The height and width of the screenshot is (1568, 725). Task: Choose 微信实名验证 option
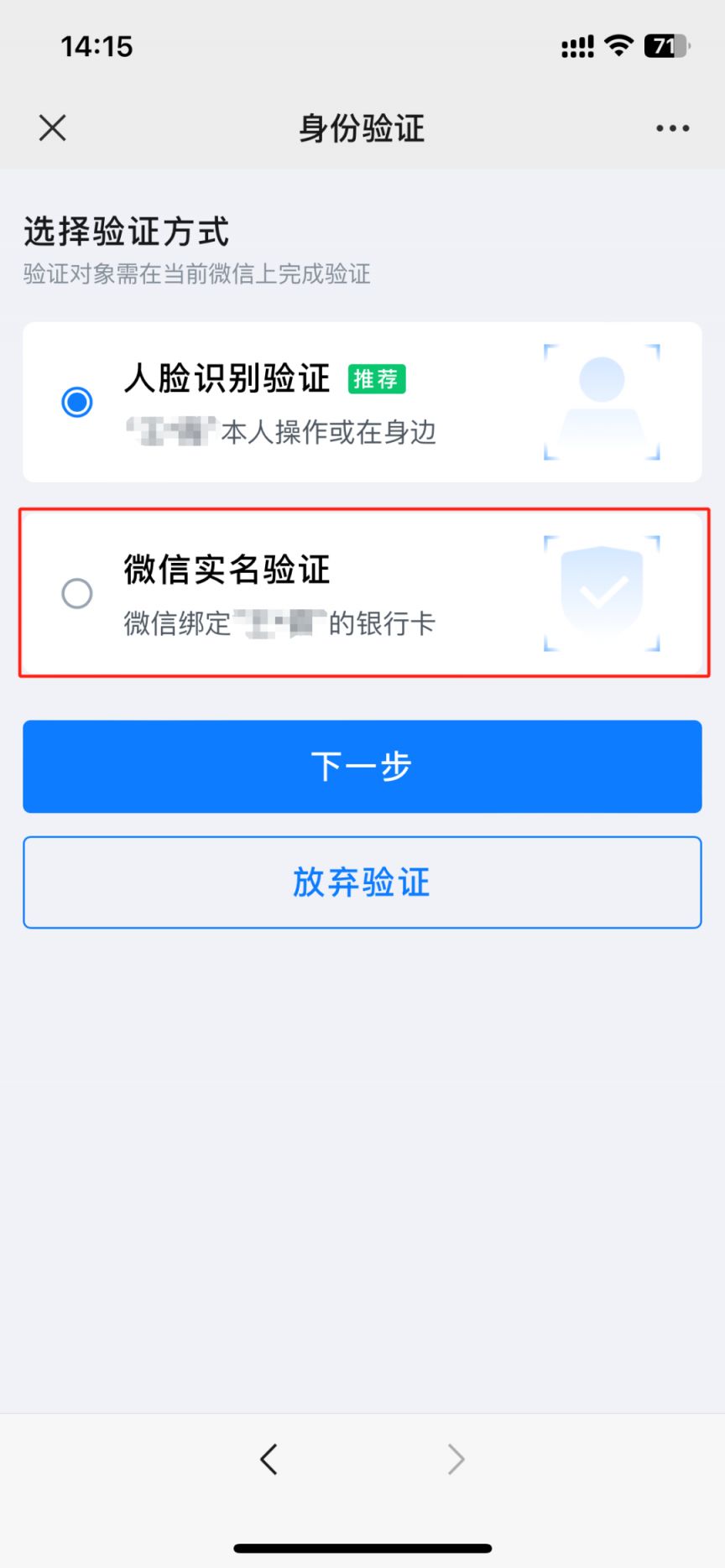click(77, 594)
